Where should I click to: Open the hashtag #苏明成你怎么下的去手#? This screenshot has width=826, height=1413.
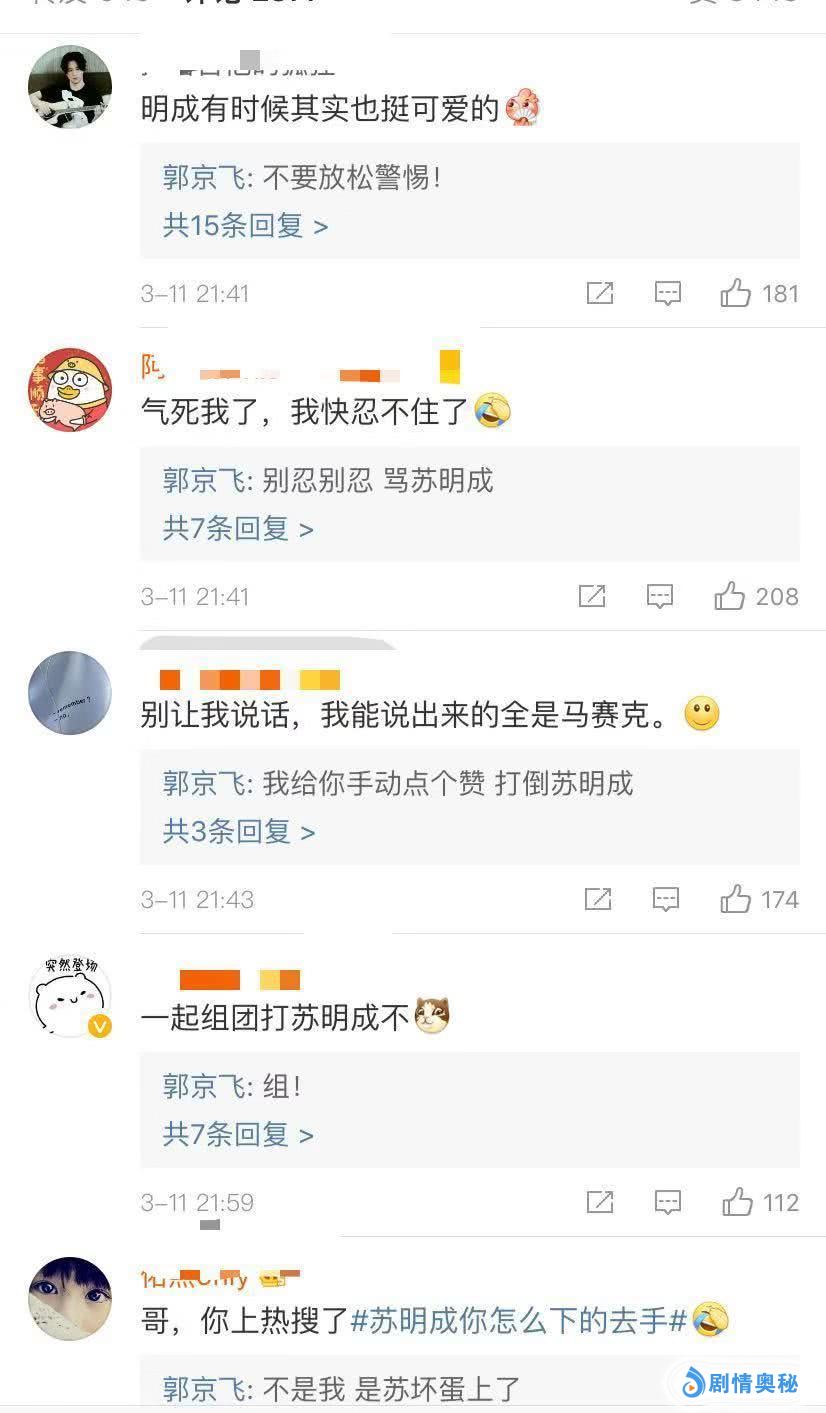[519, 1321]
